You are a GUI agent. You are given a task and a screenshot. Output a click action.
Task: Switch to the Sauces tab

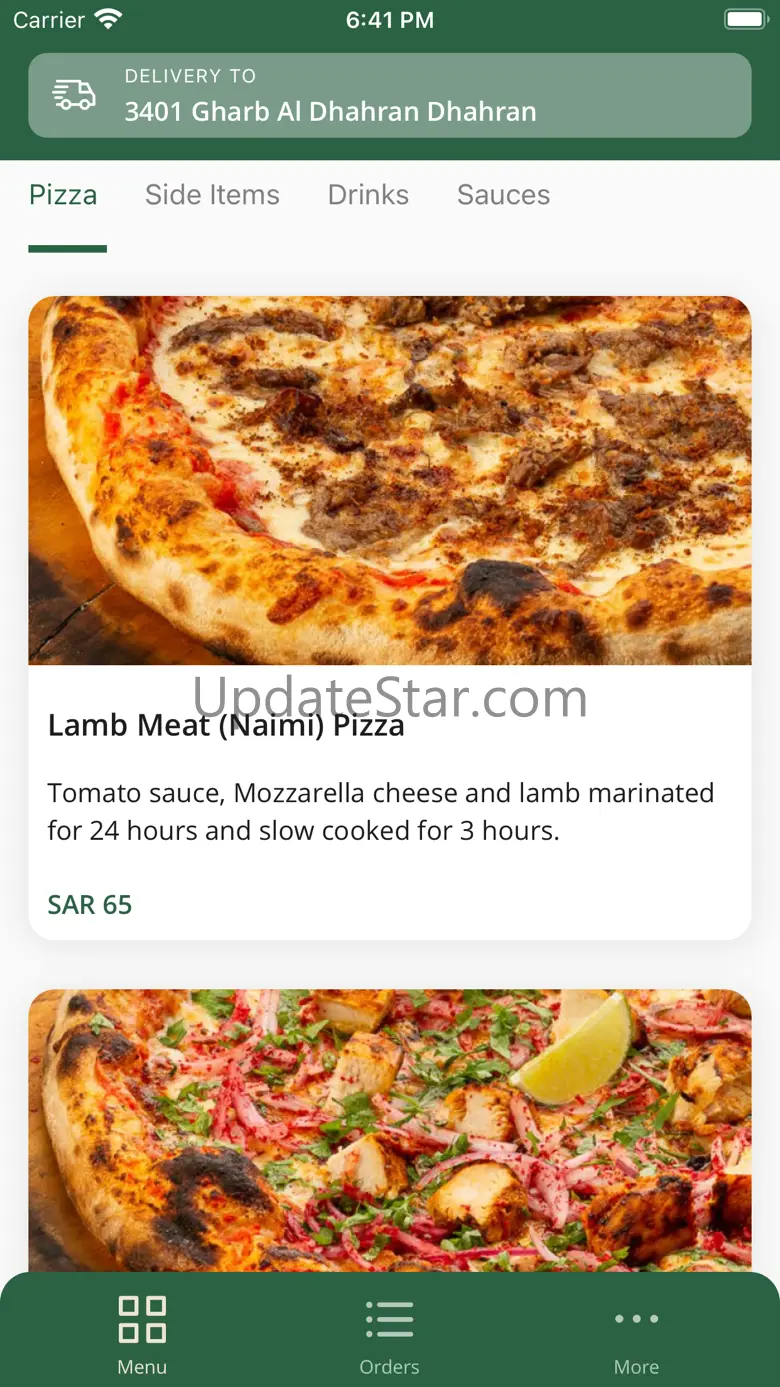coord(503,195)
